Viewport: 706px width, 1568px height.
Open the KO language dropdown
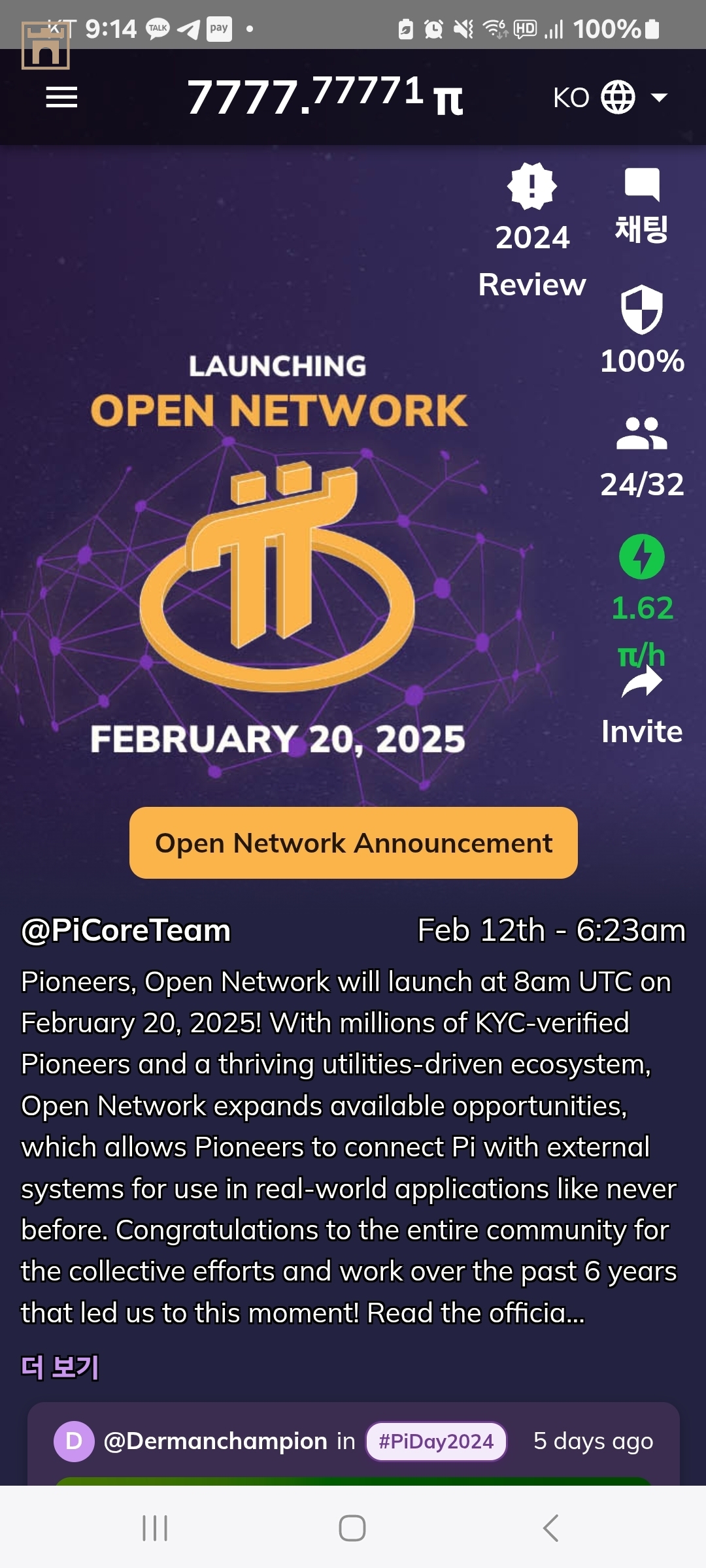pos(610,98)
